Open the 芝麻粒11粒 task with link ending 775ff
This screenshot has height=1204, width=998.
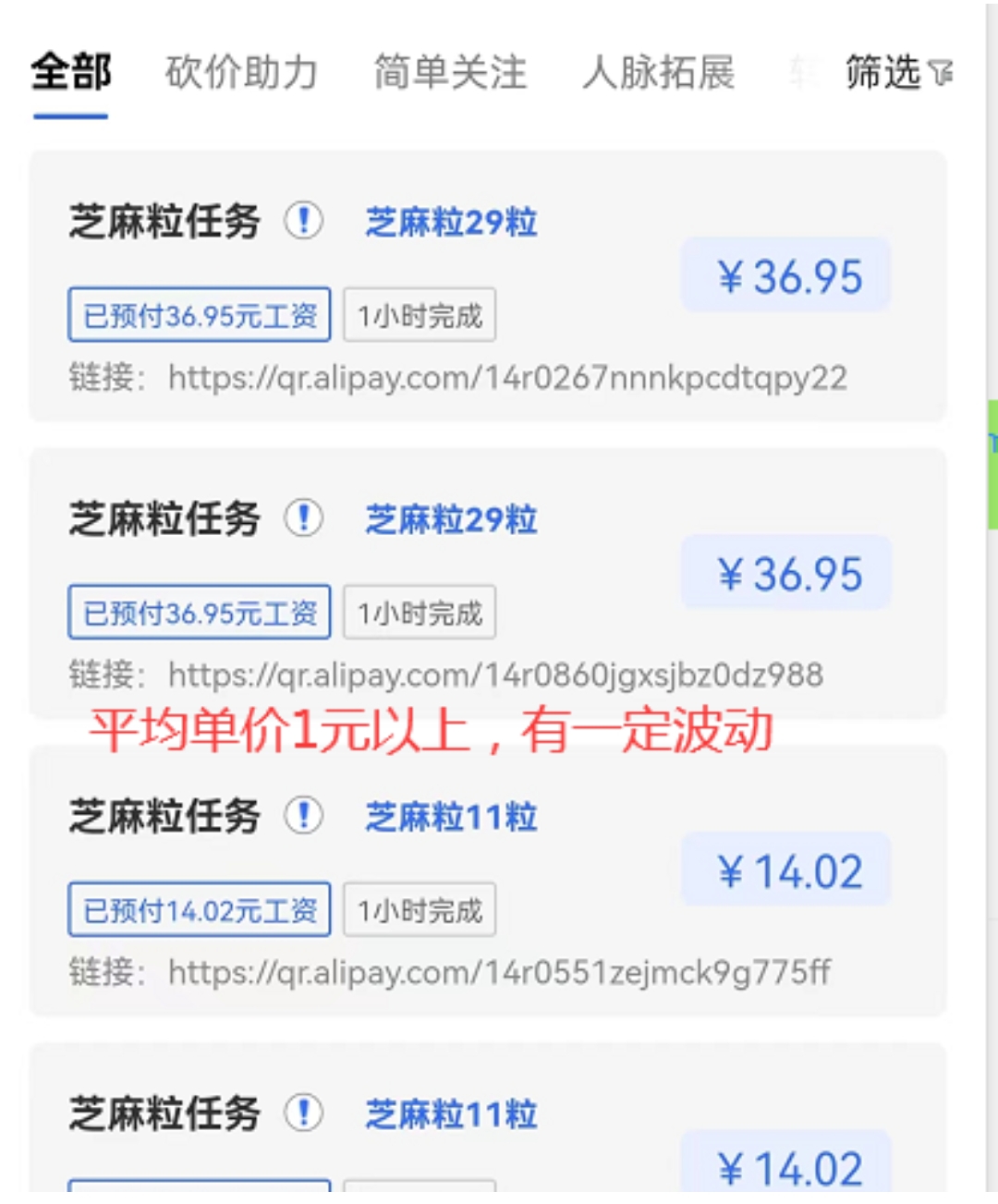pos(487,882)
